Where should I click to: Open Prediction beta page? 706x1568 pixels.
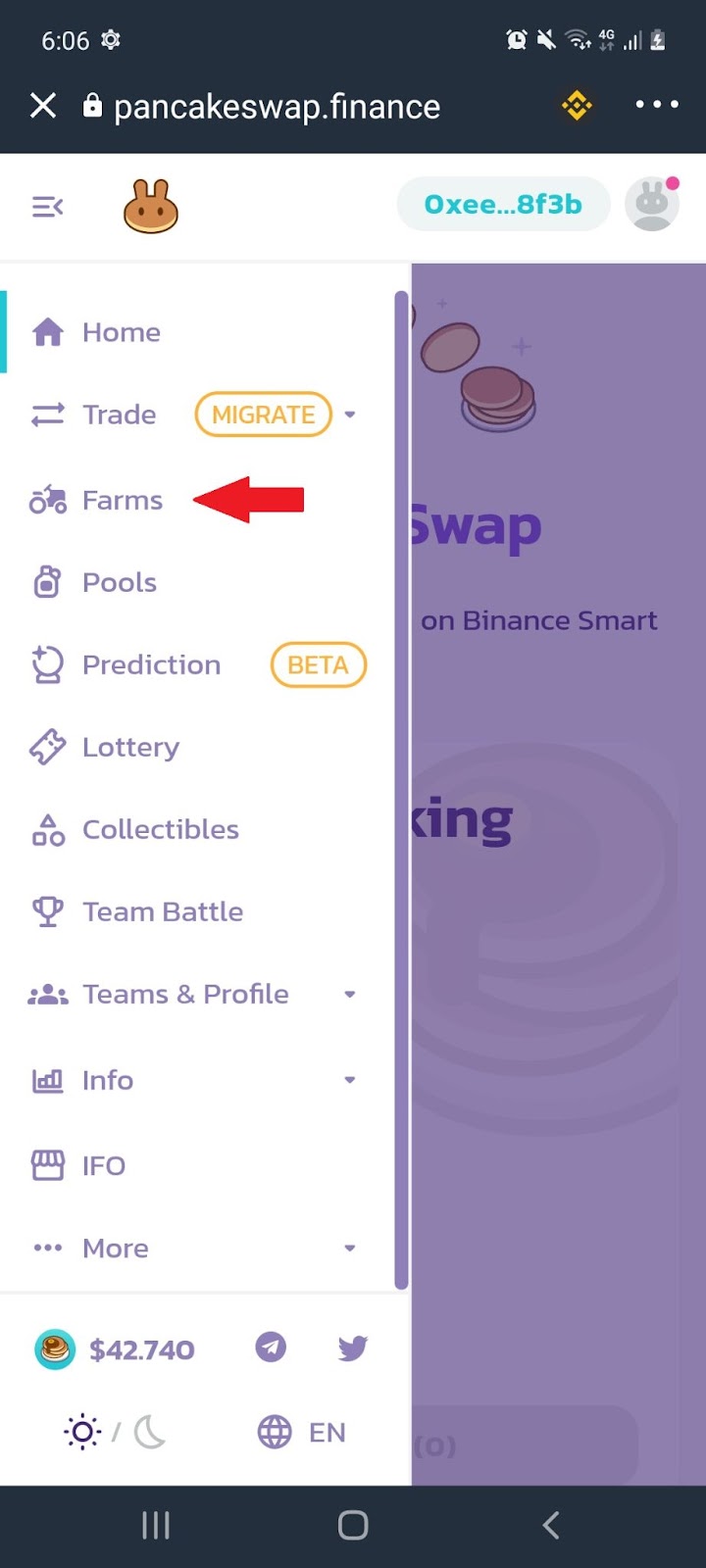151,665
